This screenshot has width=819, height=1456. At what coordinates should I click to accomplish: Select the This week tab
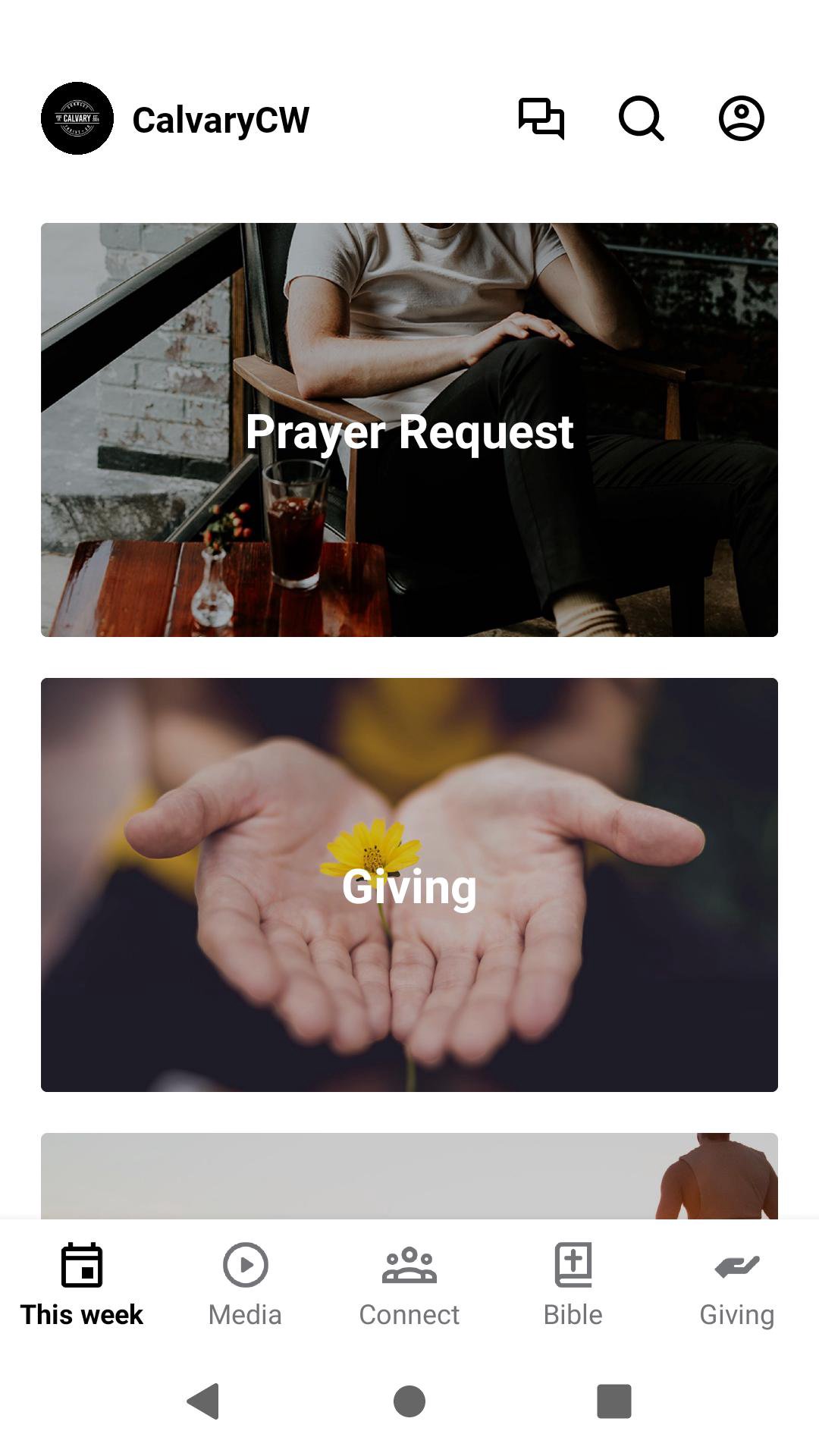tap(82, 1285)
